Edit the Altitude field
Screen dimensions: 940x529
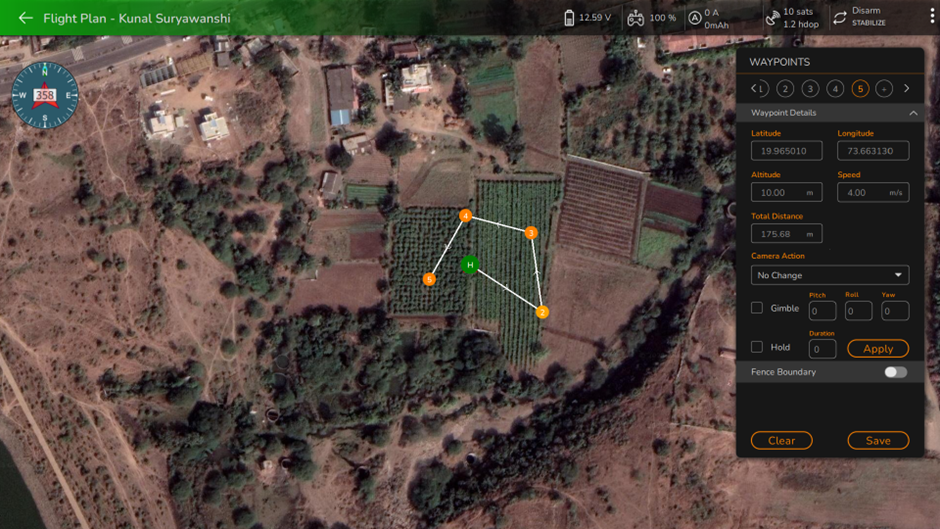pyautogui.click(x=786, y=192)
